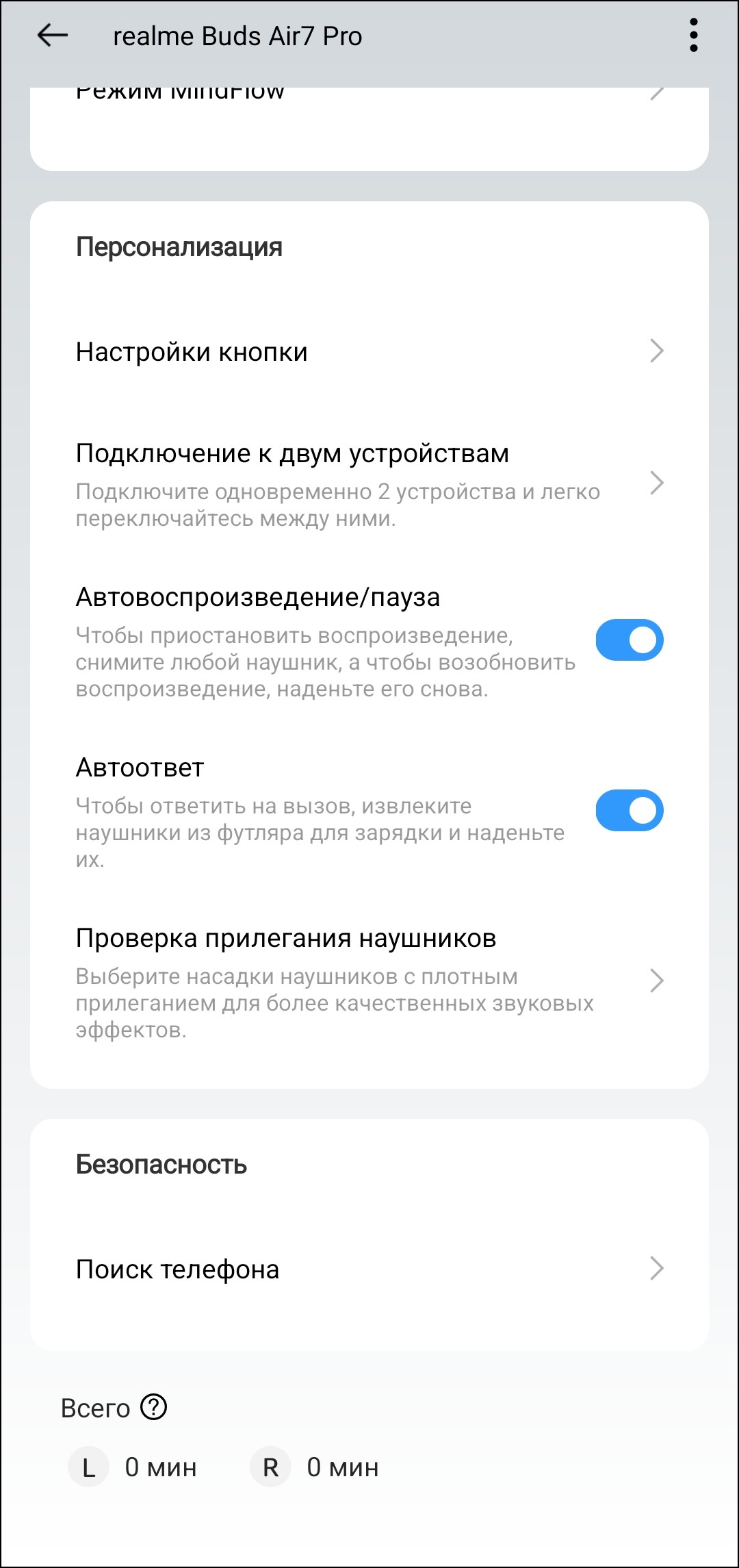This screenshot has width=739, height=1568.
Task: Turn off the Автоответ toggle
Action: [629, 811]
